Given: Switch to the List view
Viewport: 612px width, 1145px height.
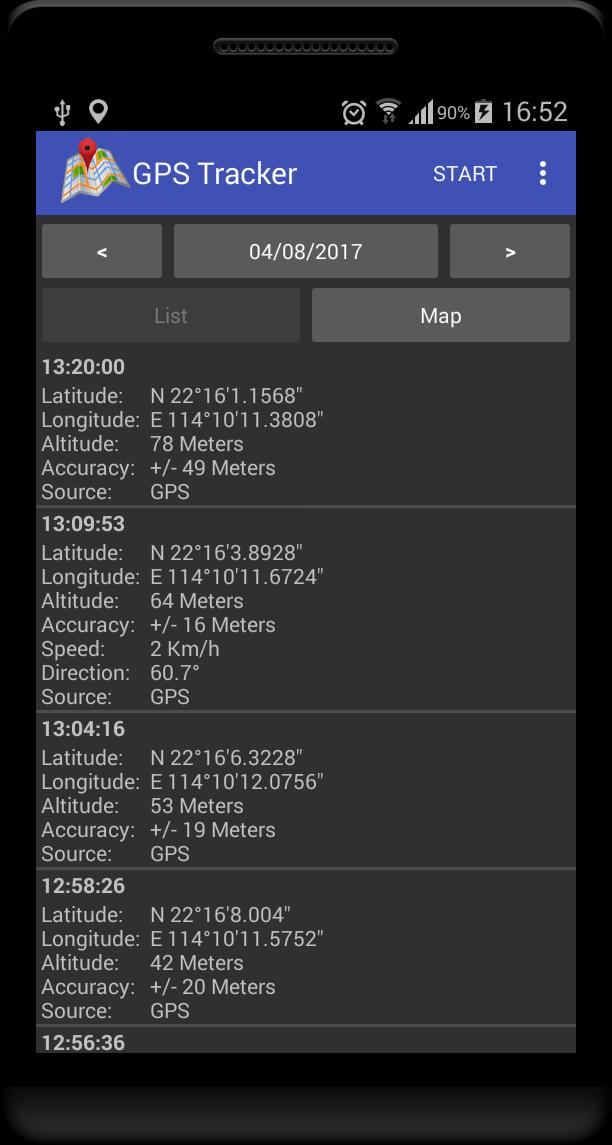Looking at the screenshot, I should coord(171,316).
